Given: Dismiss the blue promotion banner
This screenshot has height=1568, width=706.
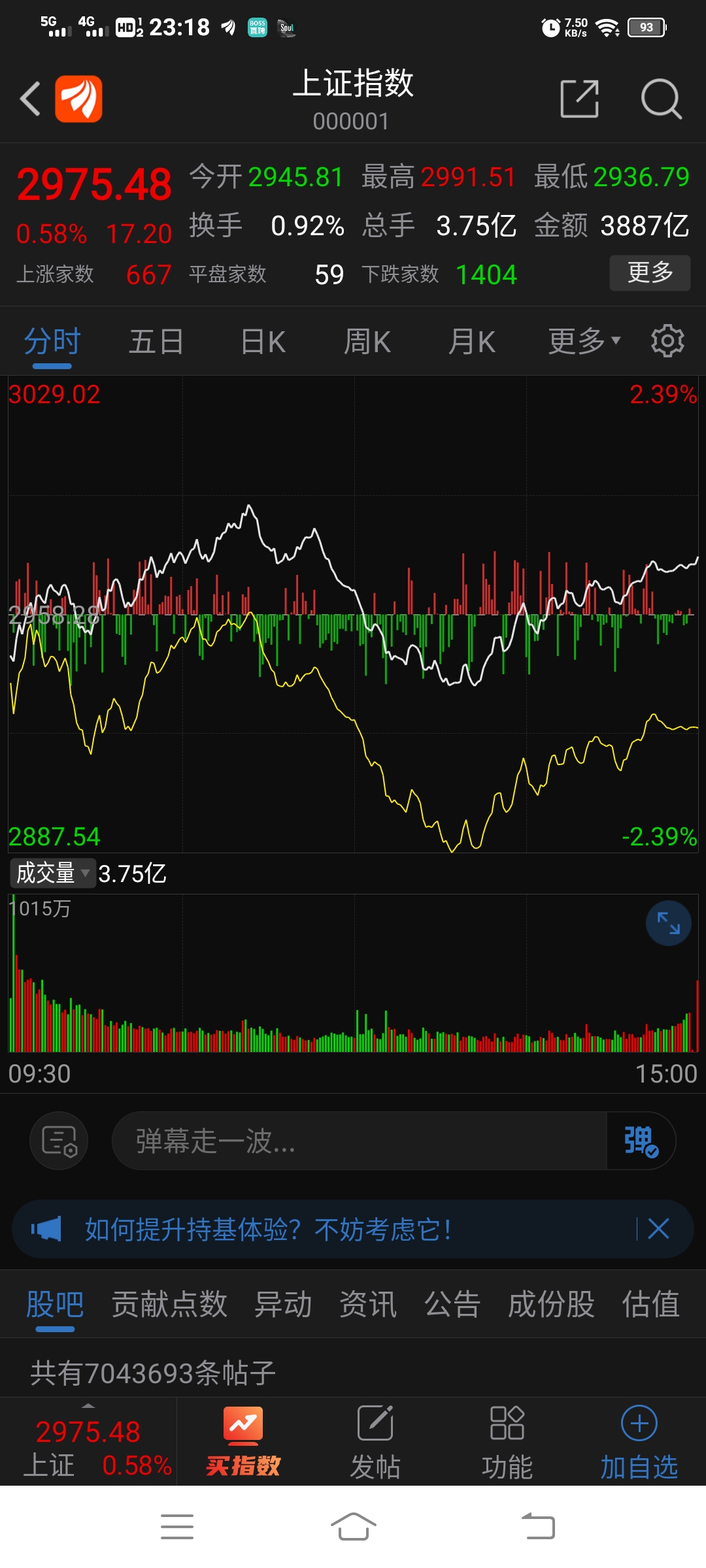Looking at the screenshot, I should (658, 1229).
